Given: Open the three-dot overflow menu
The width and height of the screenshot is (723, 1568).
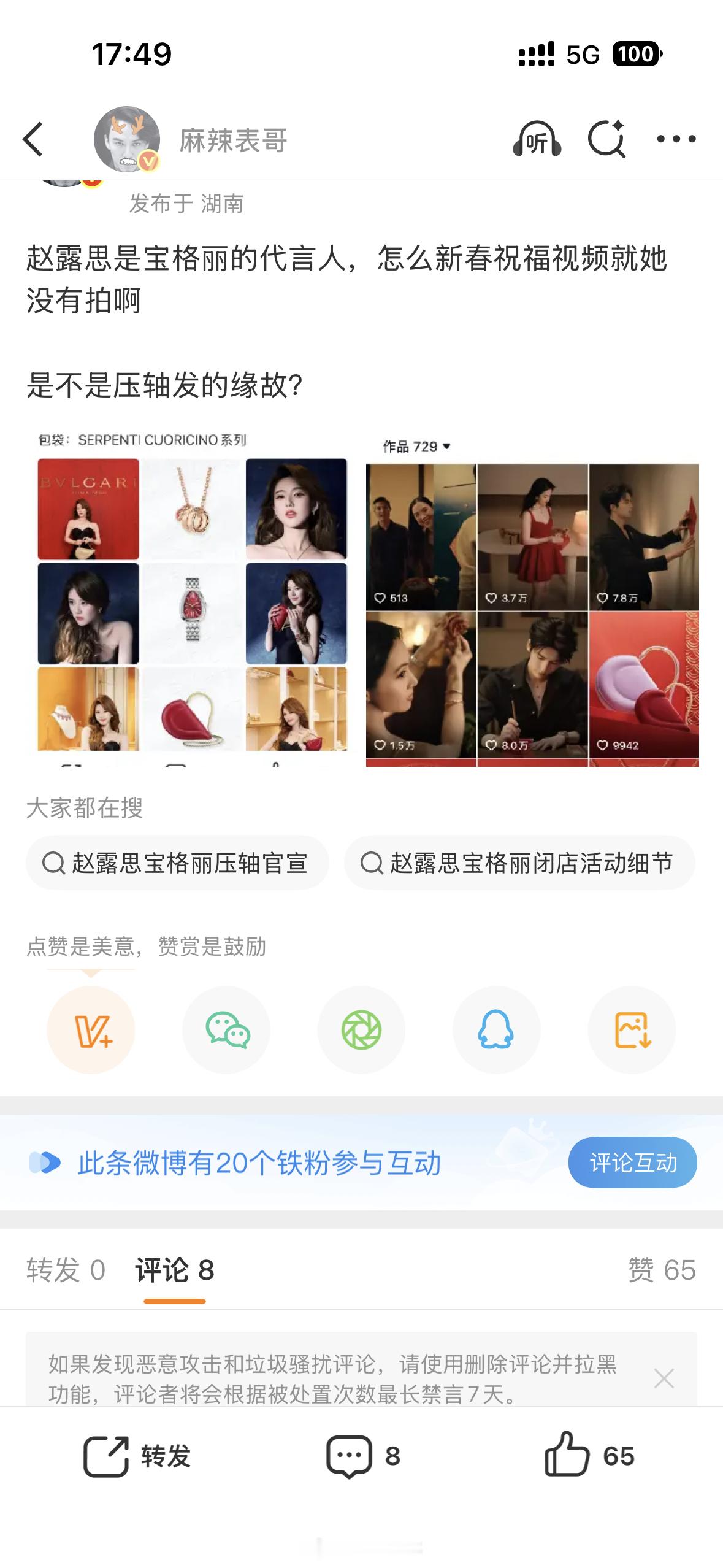Looking at the screenshot, I should click(676, 139).
